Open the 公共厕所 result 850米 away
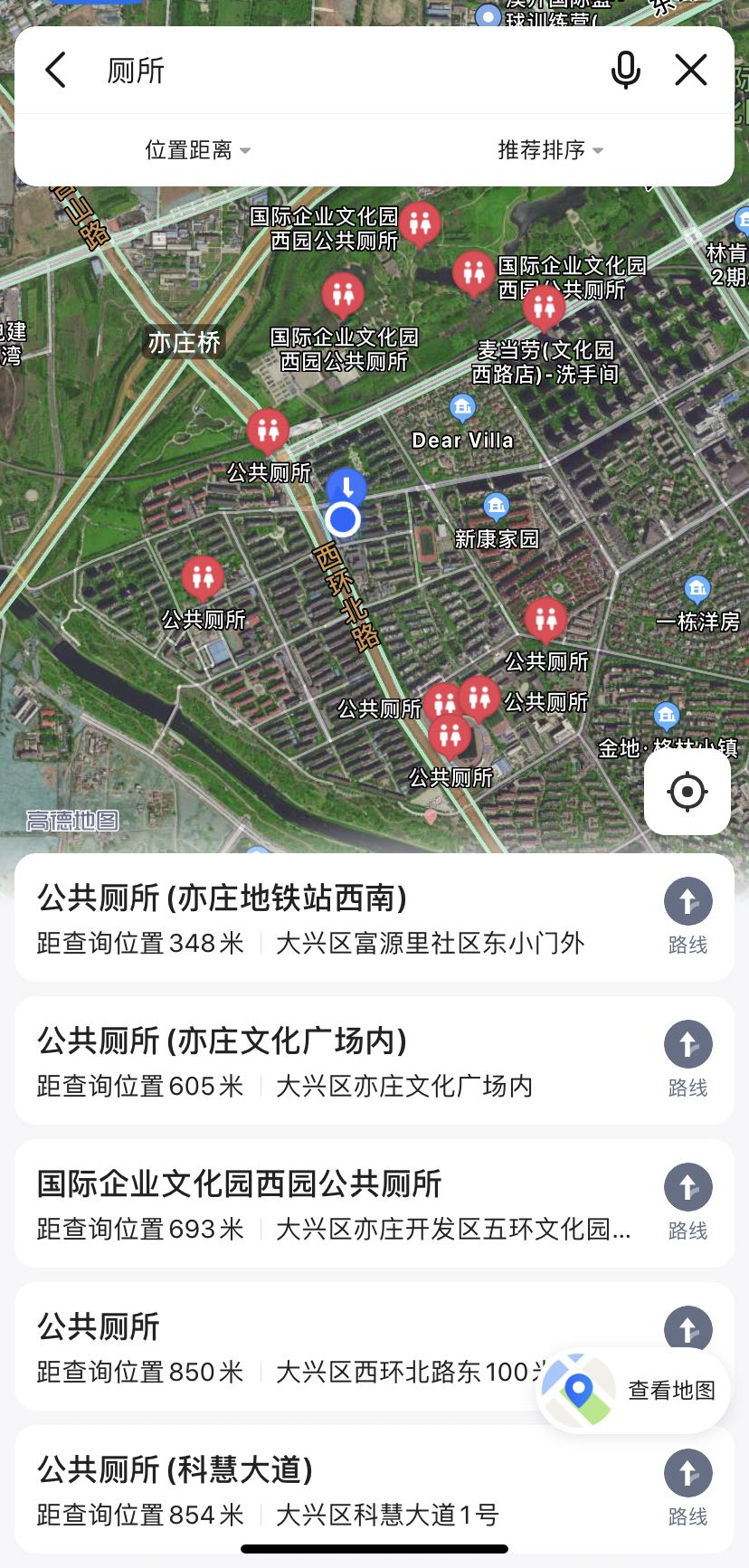Viewport: 749px width, 1568px height. (271, 1344)
